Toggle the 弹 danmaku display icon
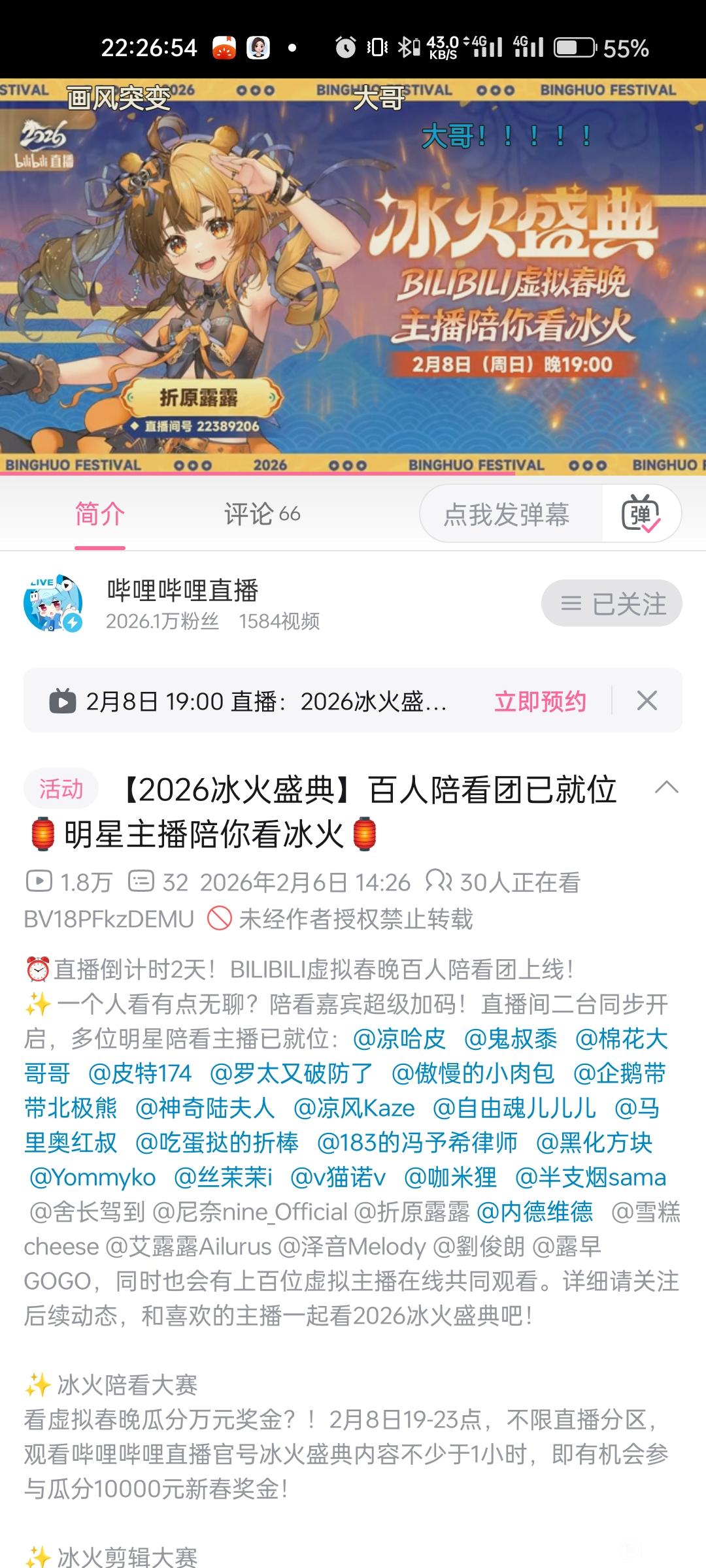 point(641,514)
